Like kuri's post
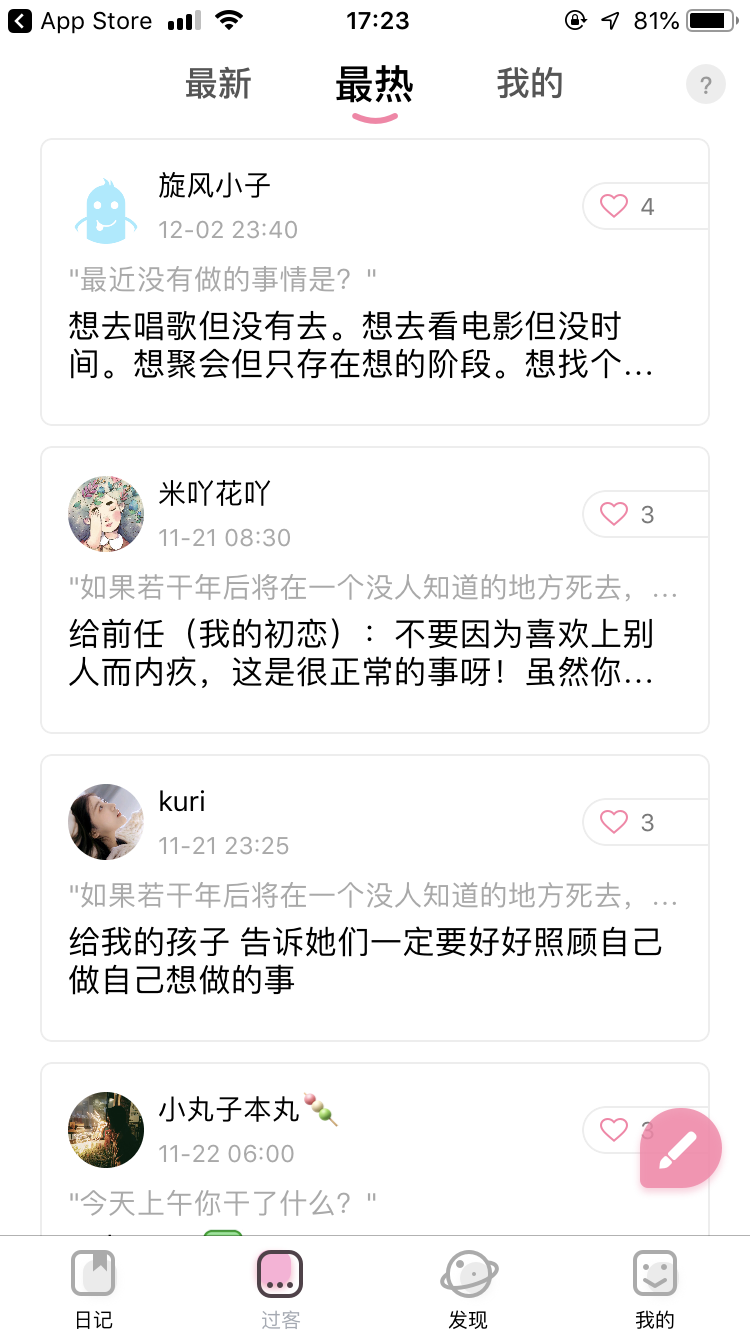Screen dimensions: 750x1334 pos(628,823)
